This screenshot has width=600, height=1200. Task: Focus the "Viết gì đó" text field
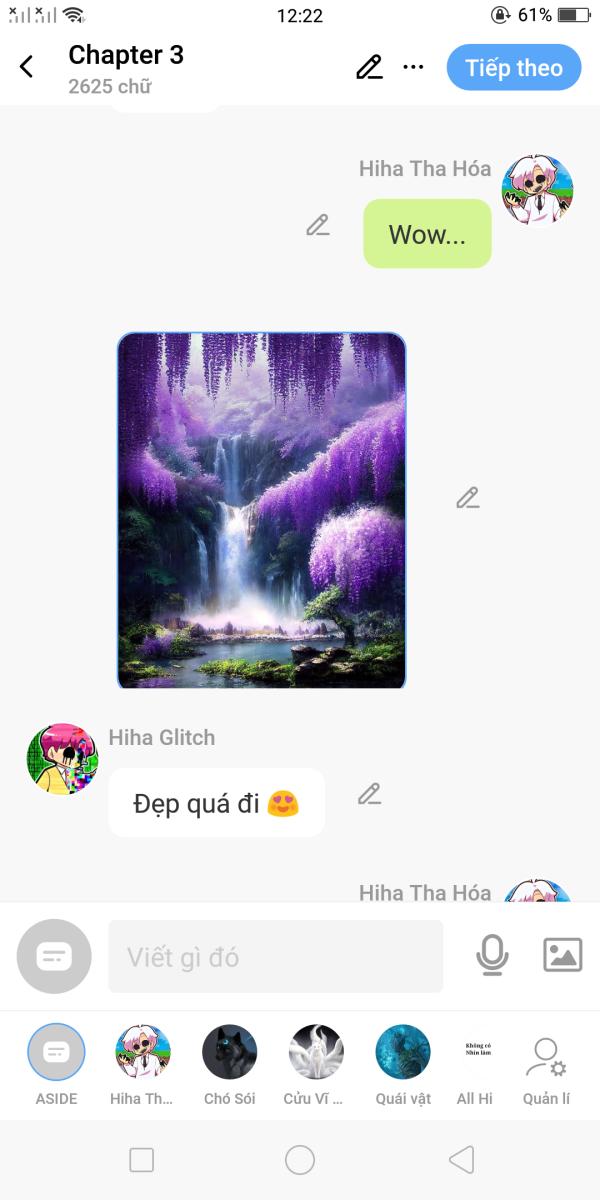[x=275, y=957]
